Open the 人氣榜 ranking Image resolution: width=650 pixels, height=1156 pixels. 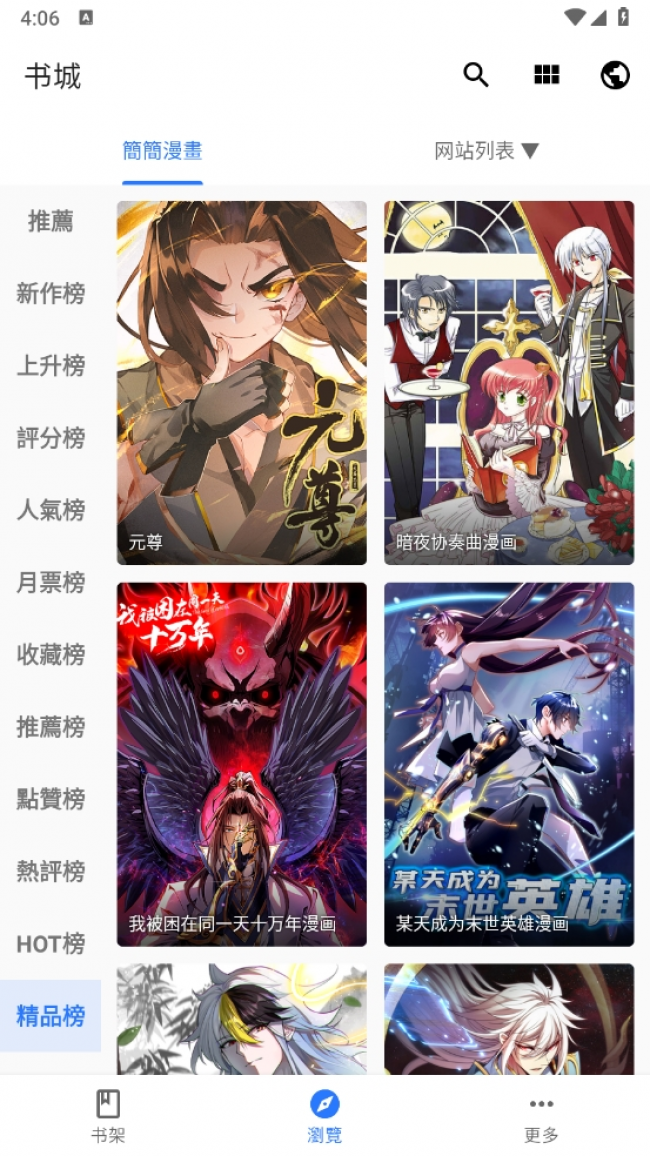[x=50, y=510]
